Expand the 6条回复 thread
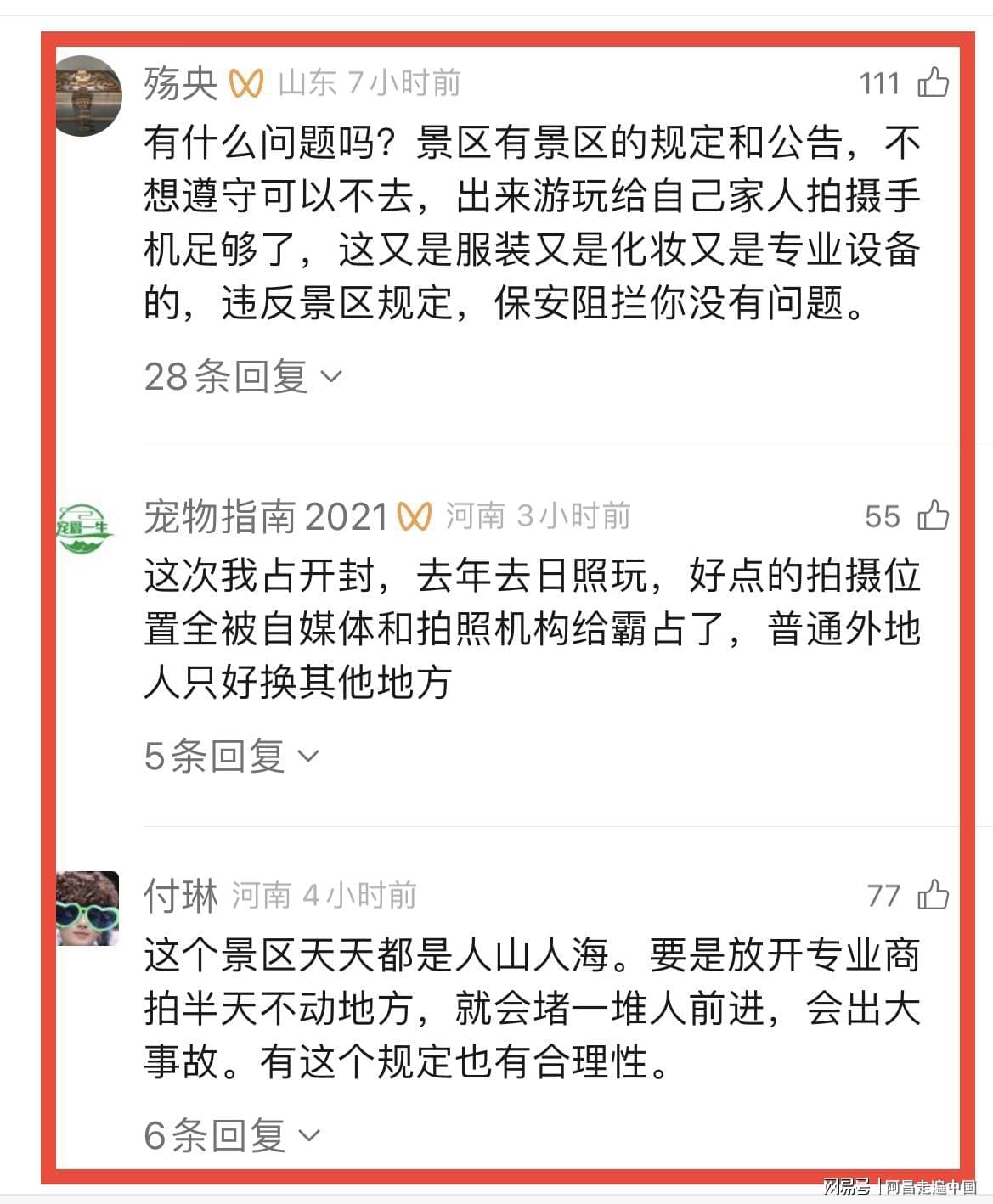Image resolution: width=993 pixels, height=1204 pixels. [231, 1135]
